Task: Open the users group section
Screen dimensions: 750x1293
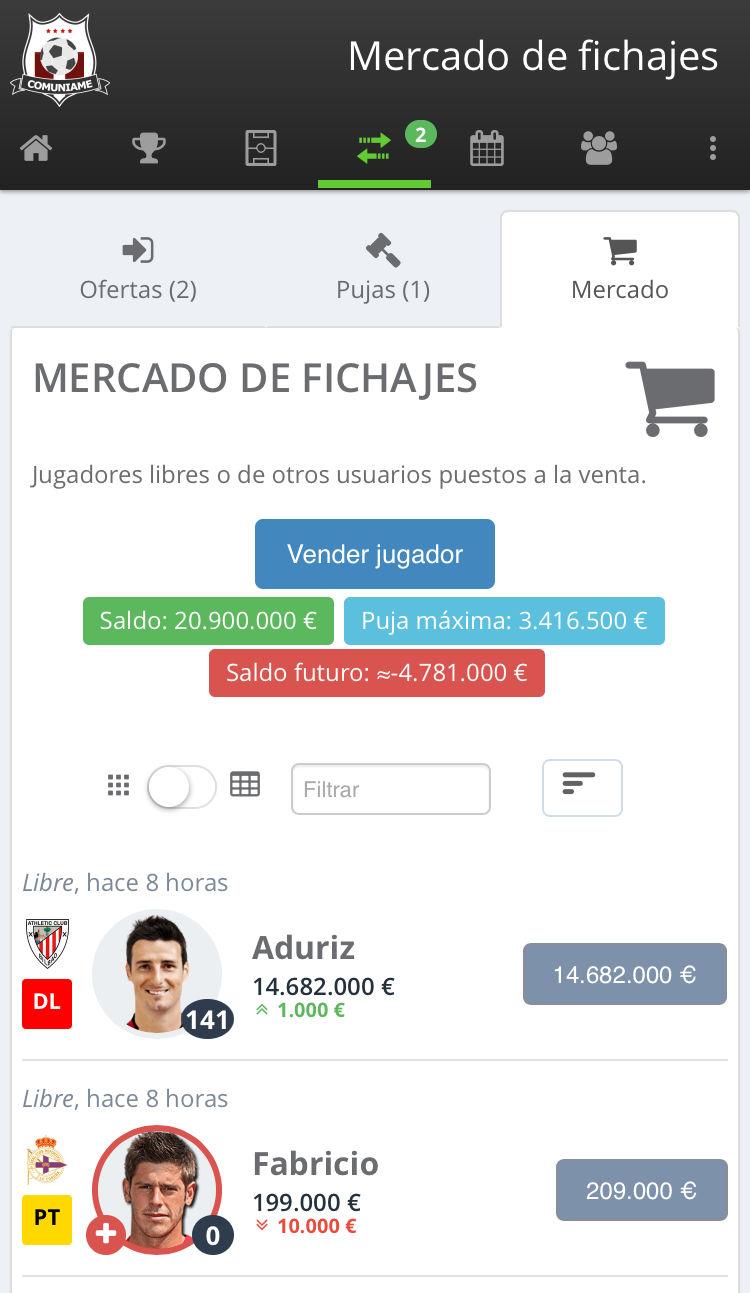Action: [599, 149]
